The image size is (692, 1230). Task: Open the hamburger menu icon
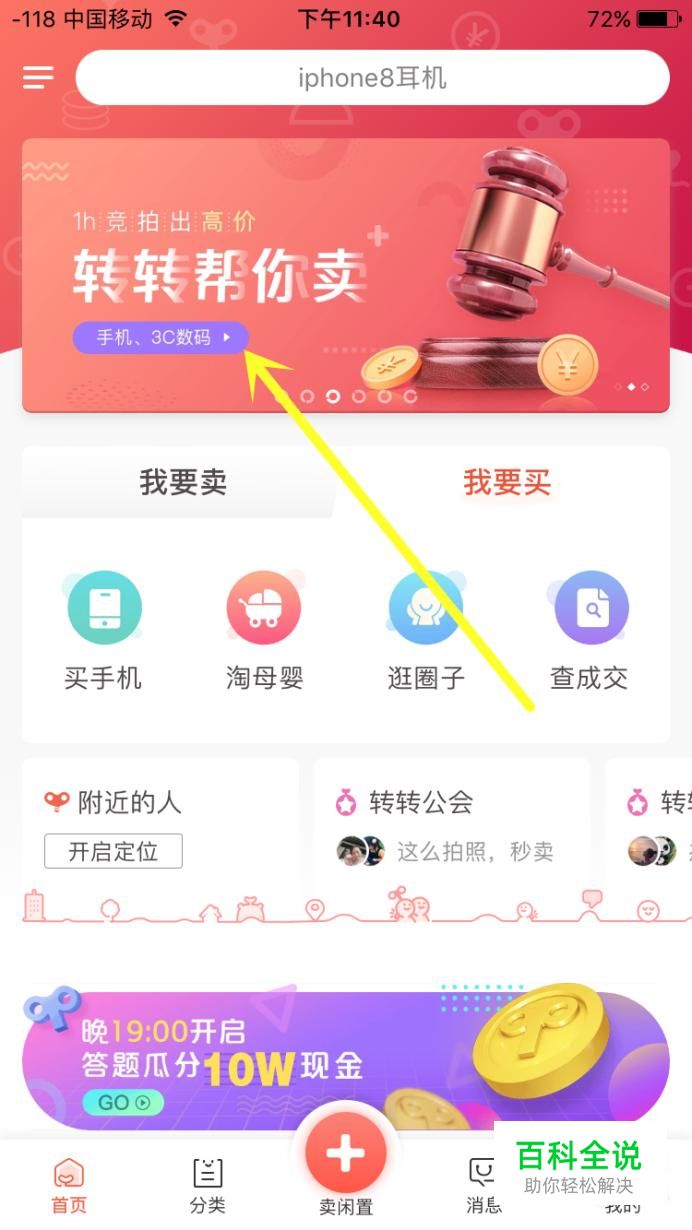(38, 78)
